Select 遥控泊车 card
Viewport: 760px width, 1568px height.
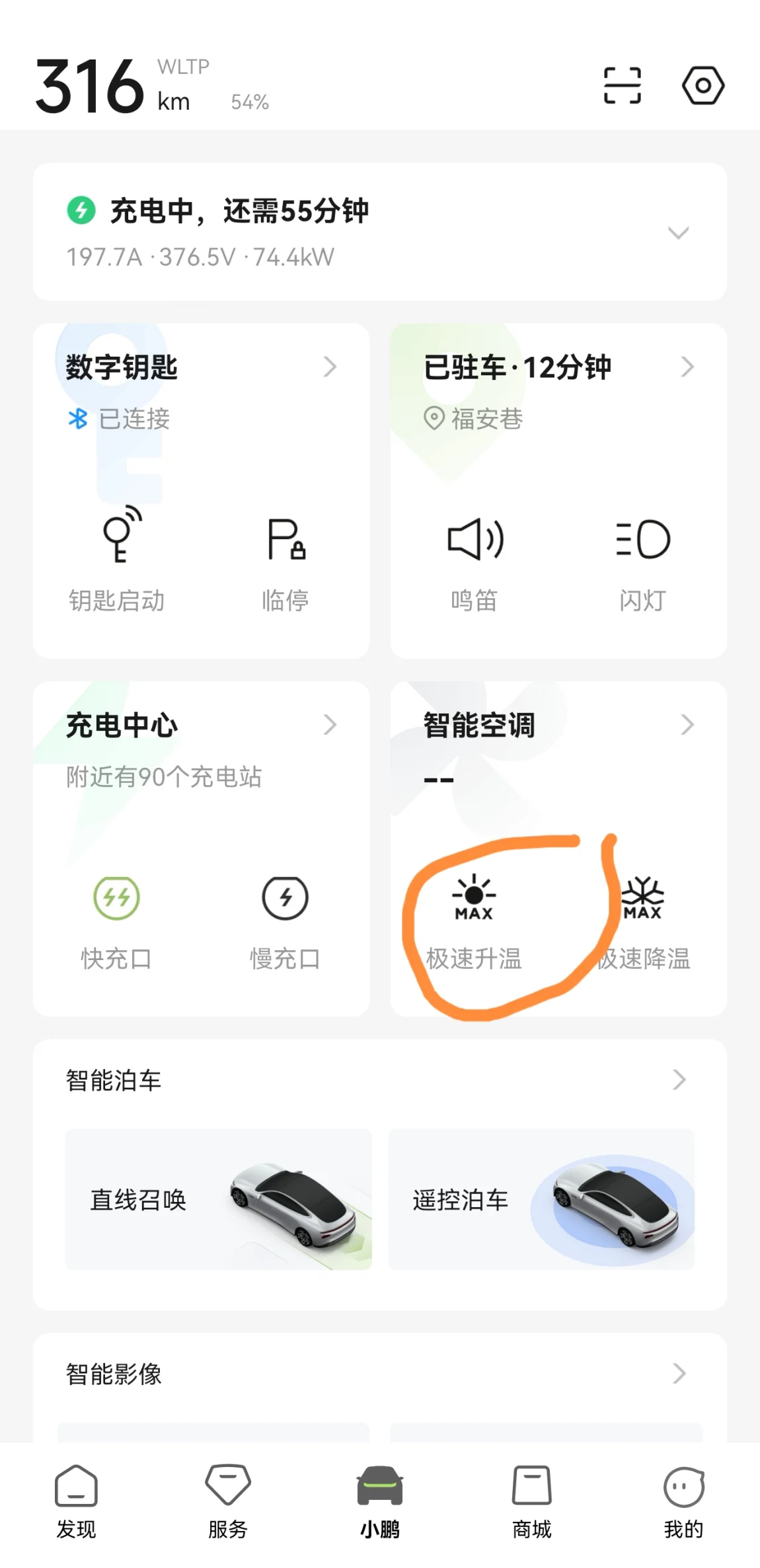pyautogui.click(x=541, y=1199)
